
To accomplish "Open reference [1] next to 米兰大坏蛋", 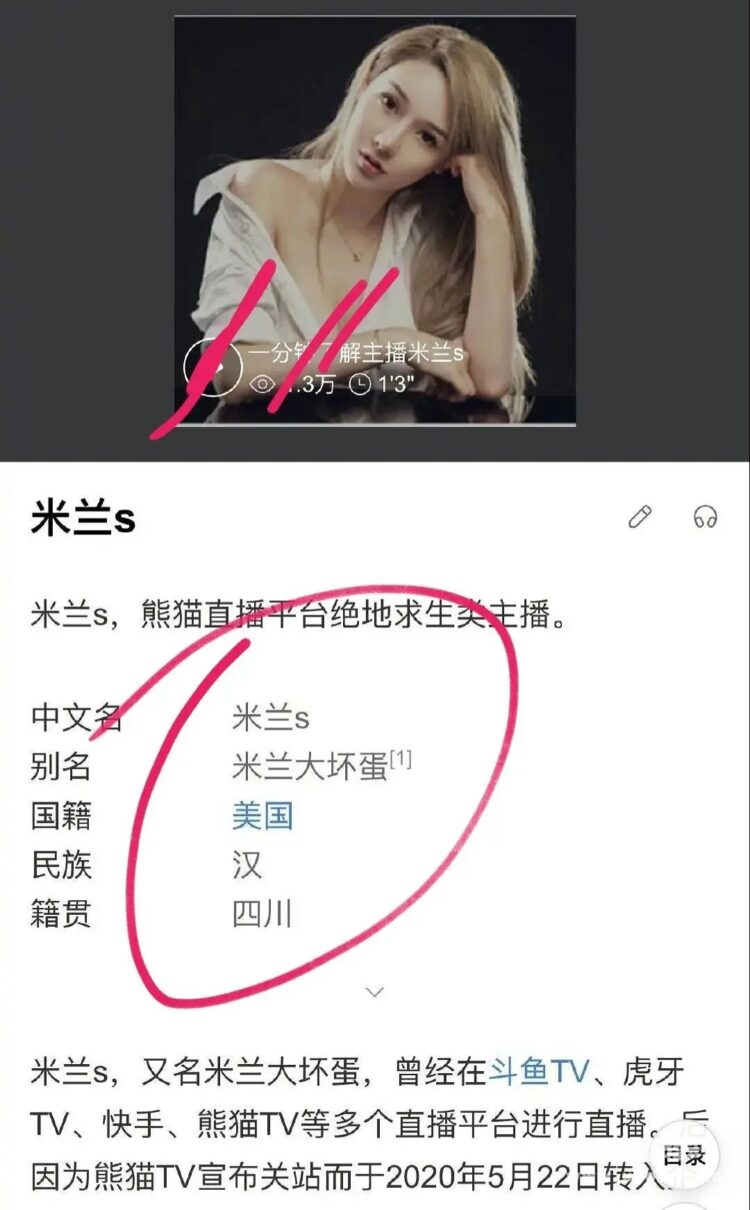I will click(x=401, y=761).
